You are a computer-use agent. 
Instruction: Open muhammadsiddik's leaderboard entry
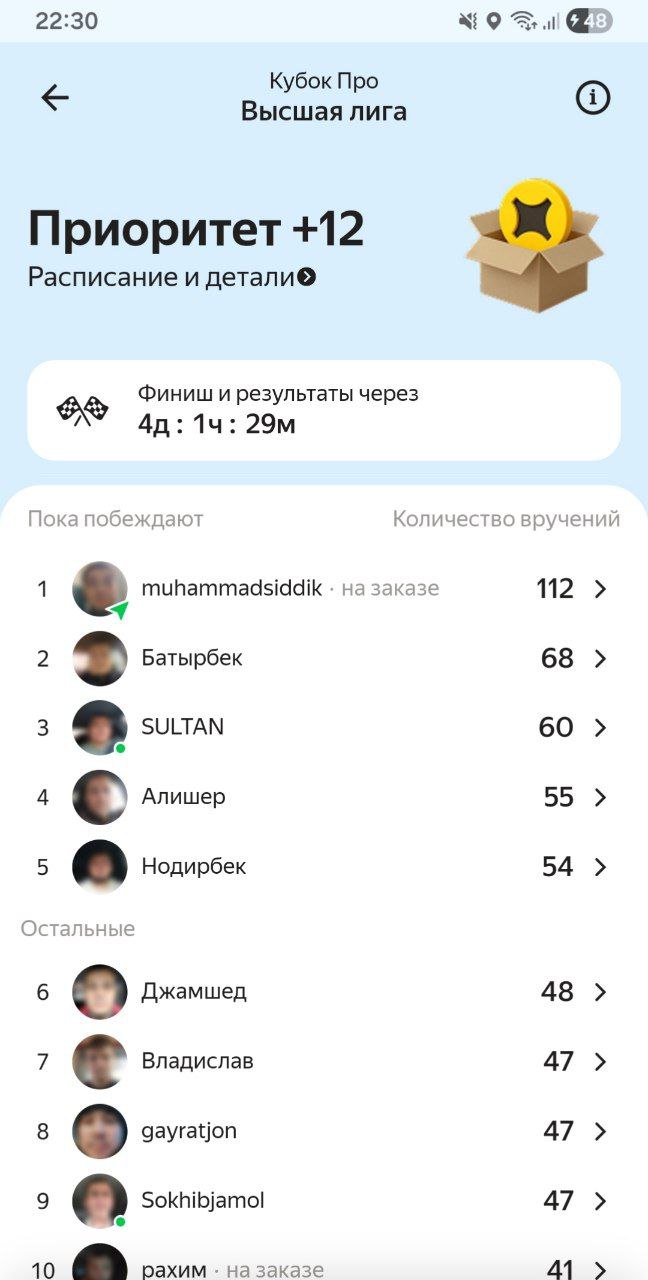(323, 589)
